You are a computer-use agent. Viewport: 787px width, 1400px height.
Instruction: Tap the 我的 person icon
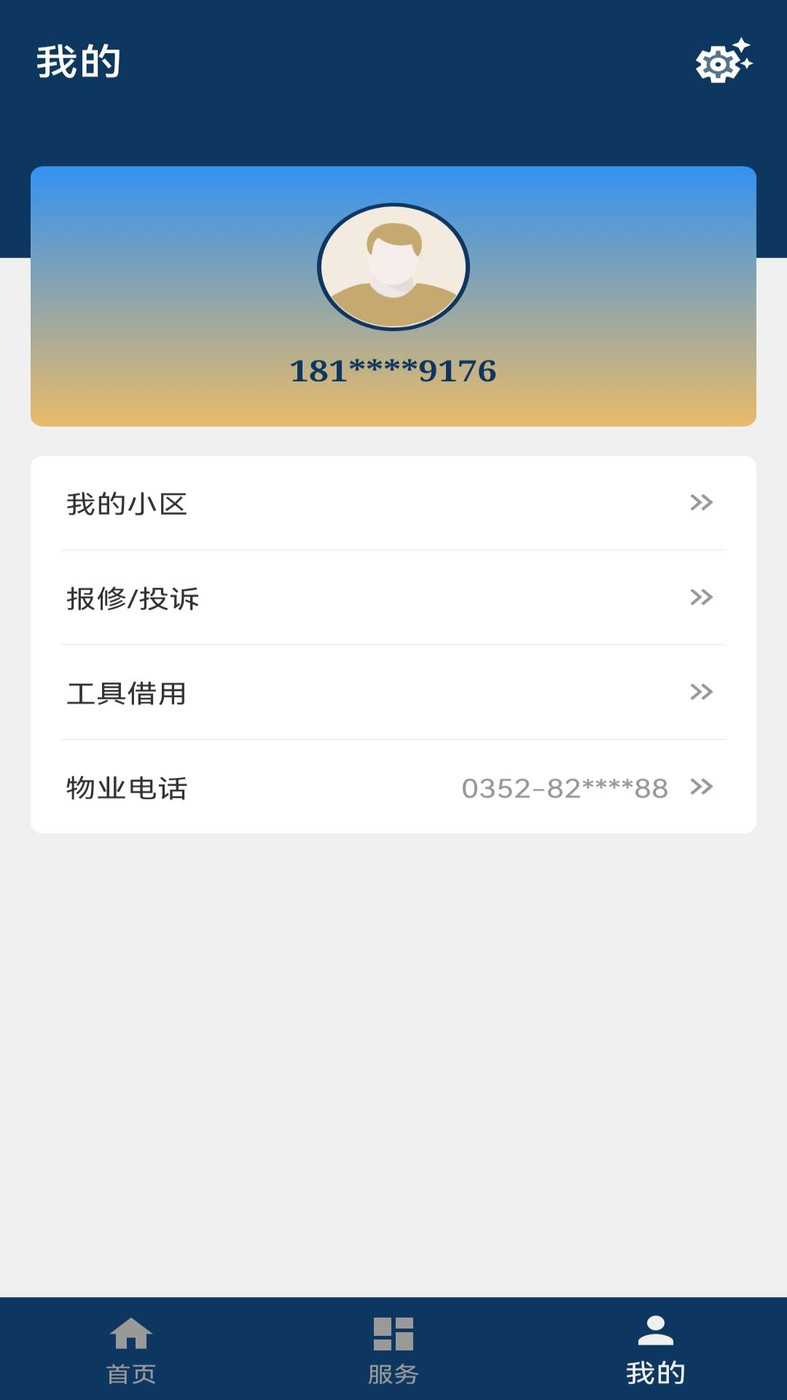click(x=655, y=1331)
